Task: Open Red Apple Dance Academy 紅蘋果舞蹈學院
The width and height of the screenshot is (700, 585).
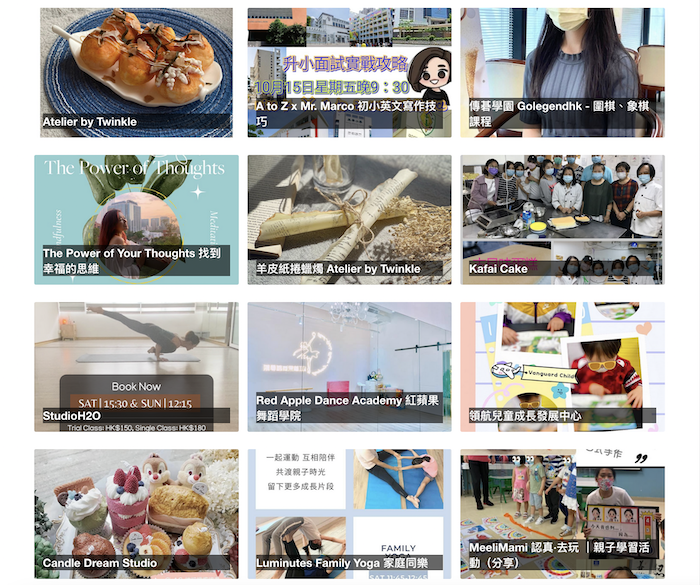Action: (x=349, y=366)
